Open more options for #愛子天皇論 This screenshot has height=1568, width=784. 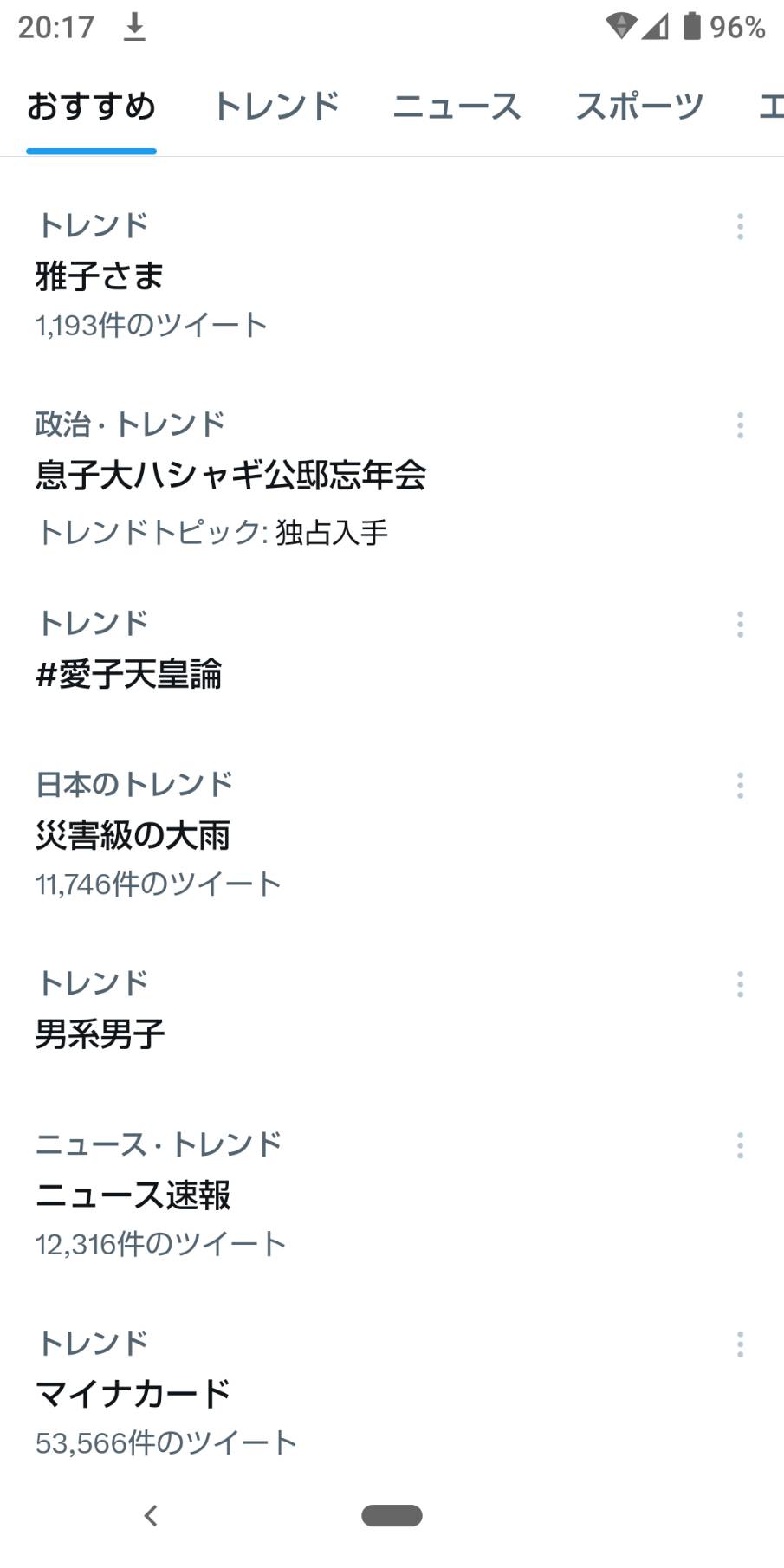click(x=740, y=624)
